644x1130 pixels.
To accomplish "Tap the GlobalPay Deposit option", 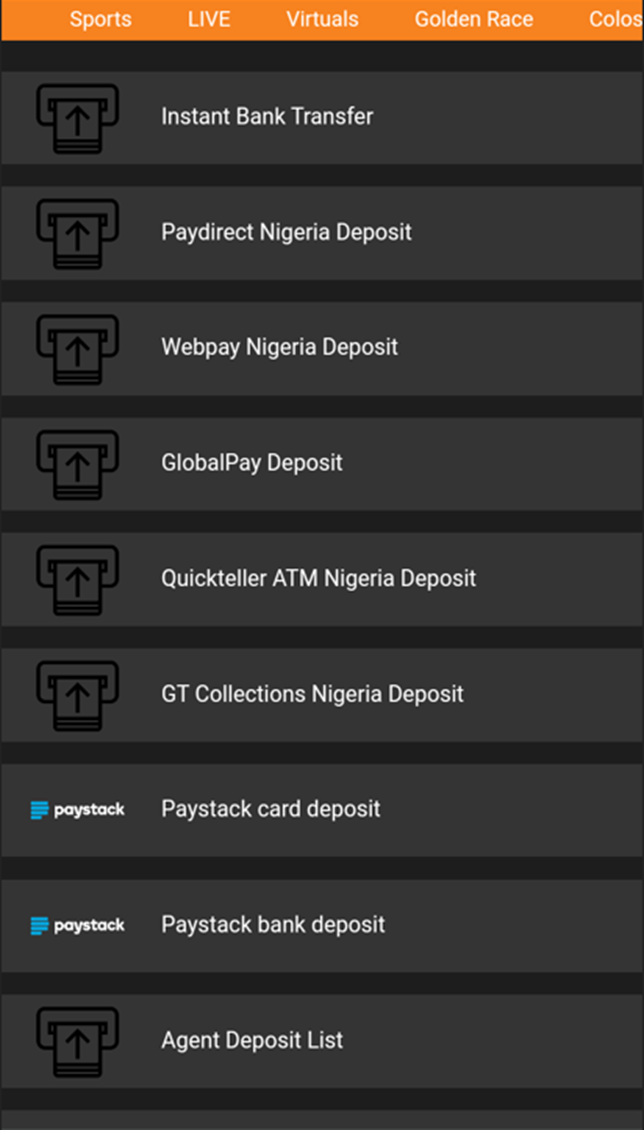I will tap(252, 463).
